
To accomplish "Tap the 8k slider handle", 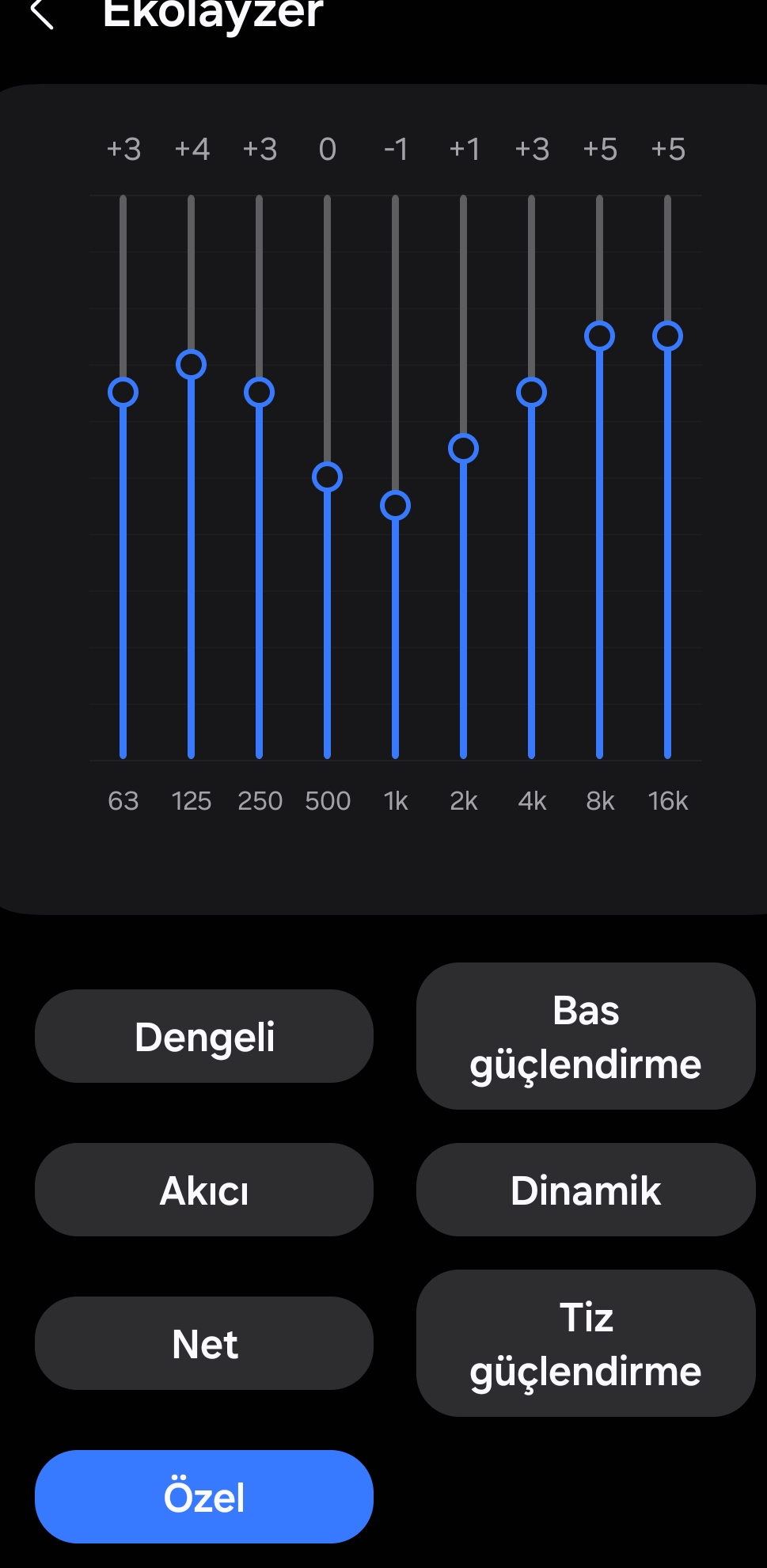I will pos(599,336).
